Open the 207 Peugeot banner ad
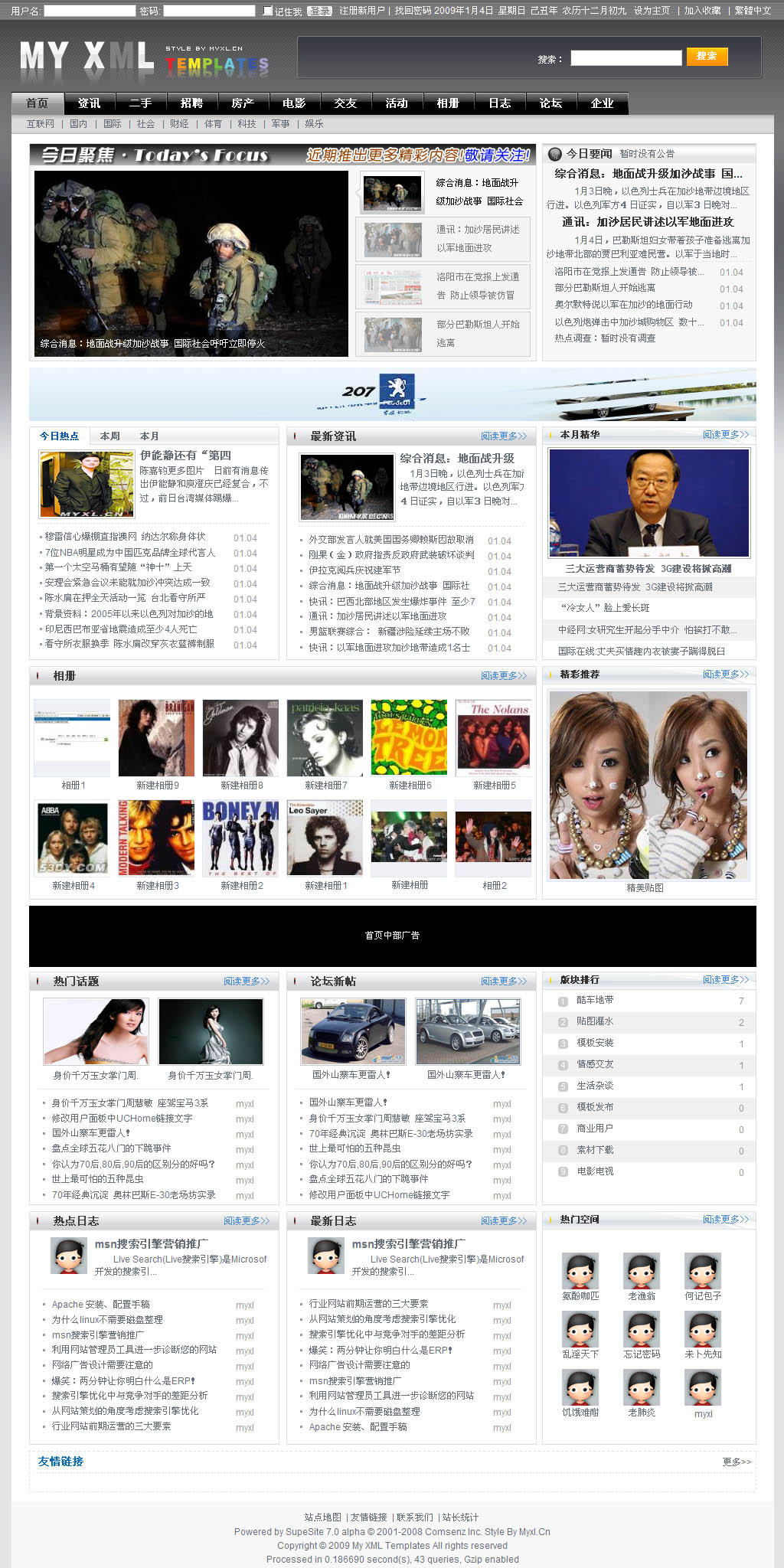 pos(392,394)
